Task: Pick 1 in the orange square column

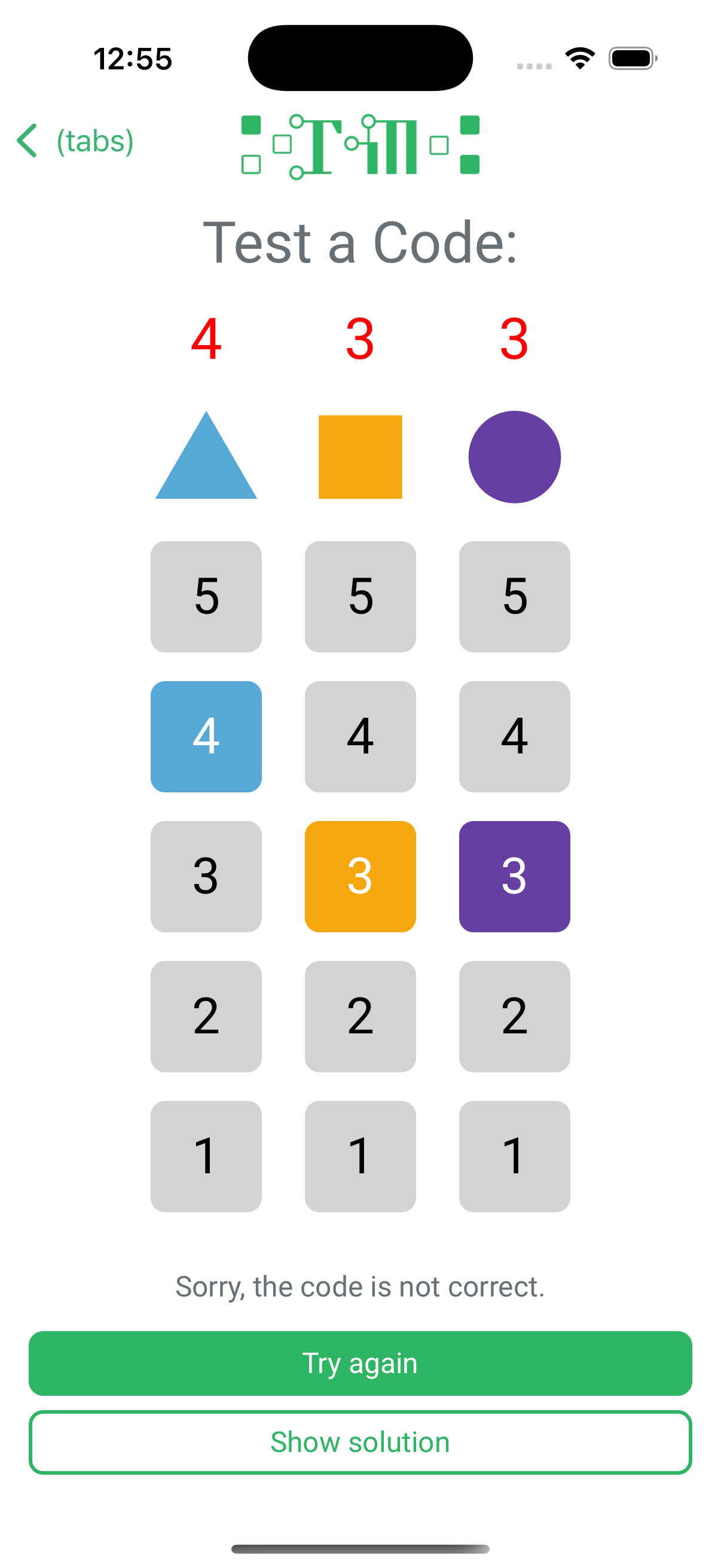Action: click(360, 1157)
